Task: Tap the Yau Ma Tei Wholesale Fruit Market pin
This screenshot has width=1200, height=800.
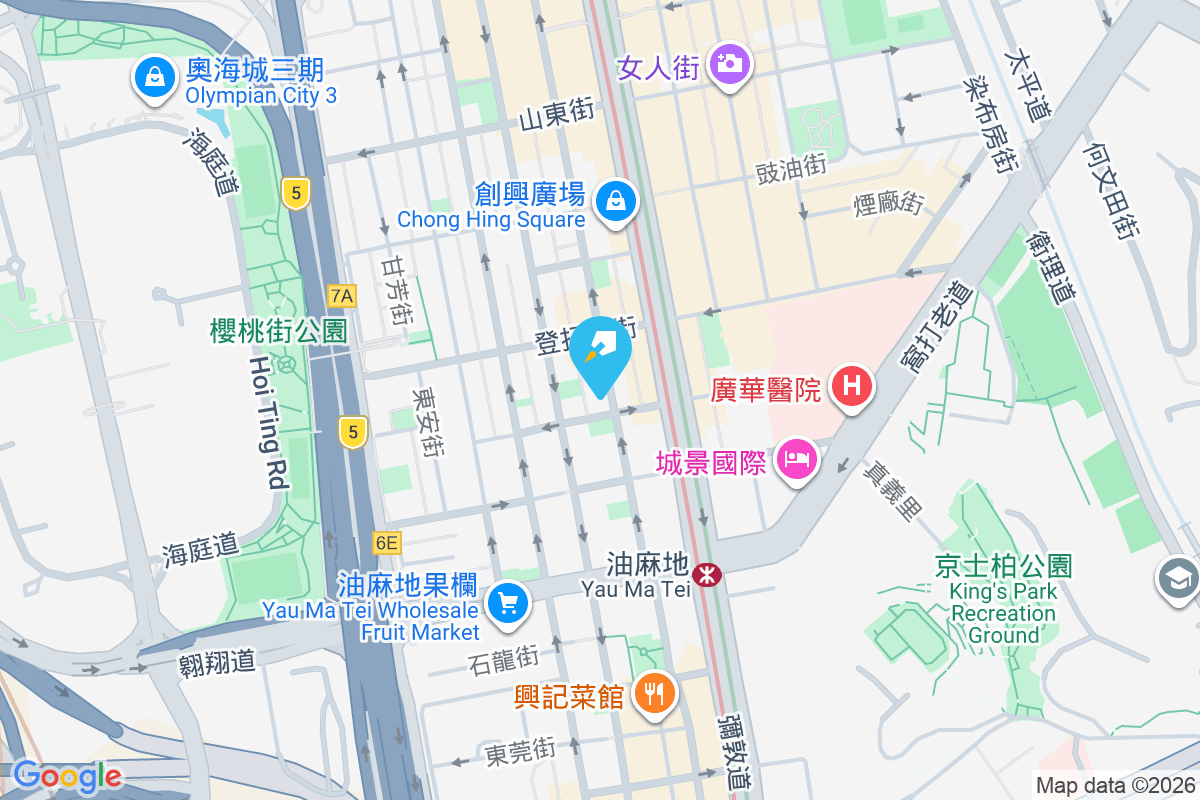Action: coord(507,601)
